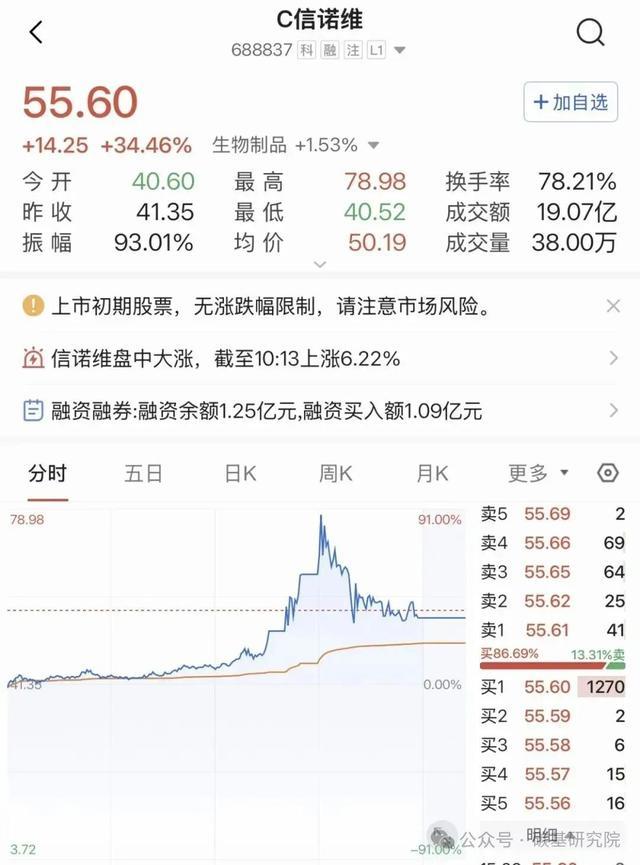Open the 更多 chart options dropdown
640x865 pixels.
click(538, 473)
